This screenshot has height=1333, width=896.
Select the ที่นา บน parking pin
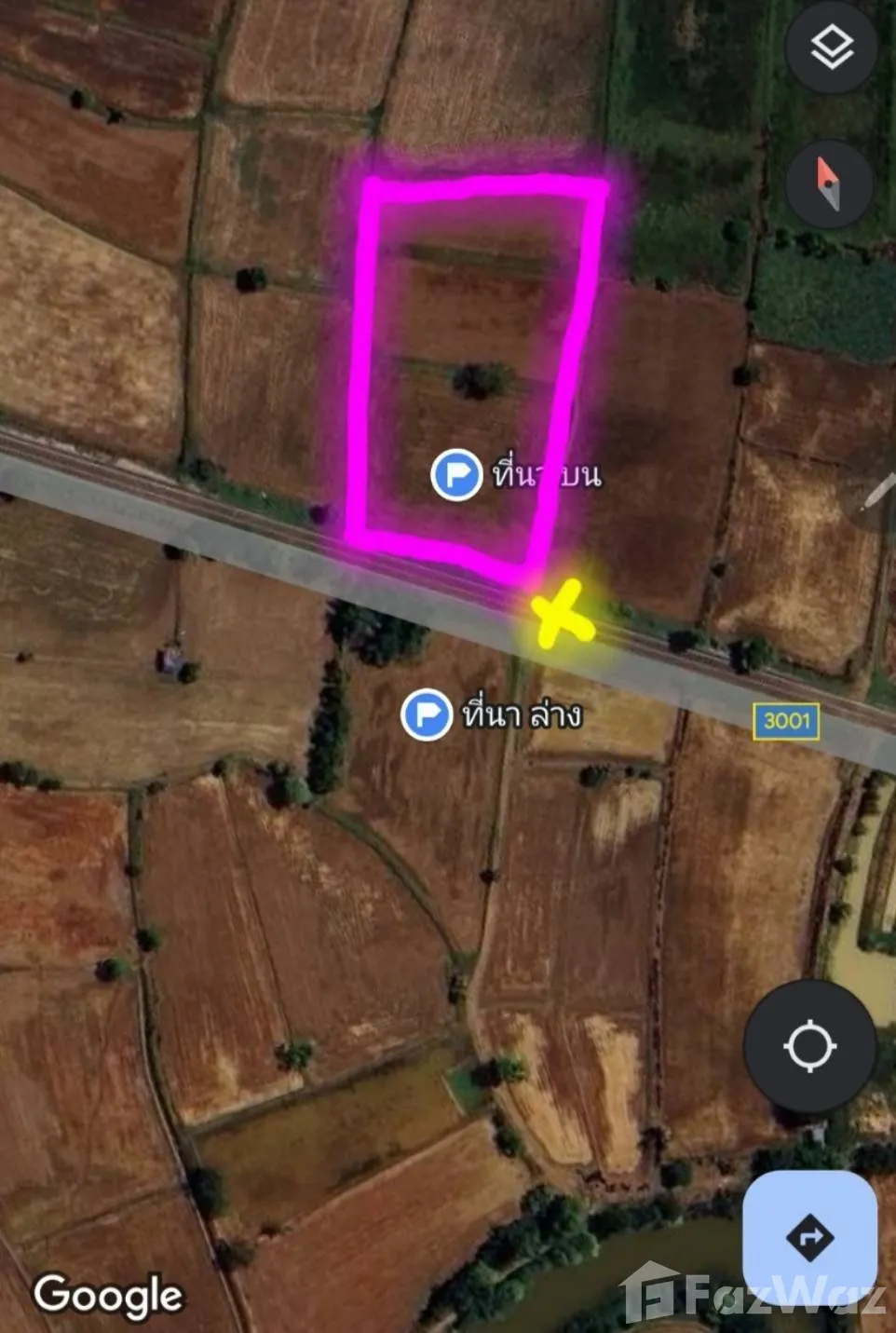tap(456, 475)
